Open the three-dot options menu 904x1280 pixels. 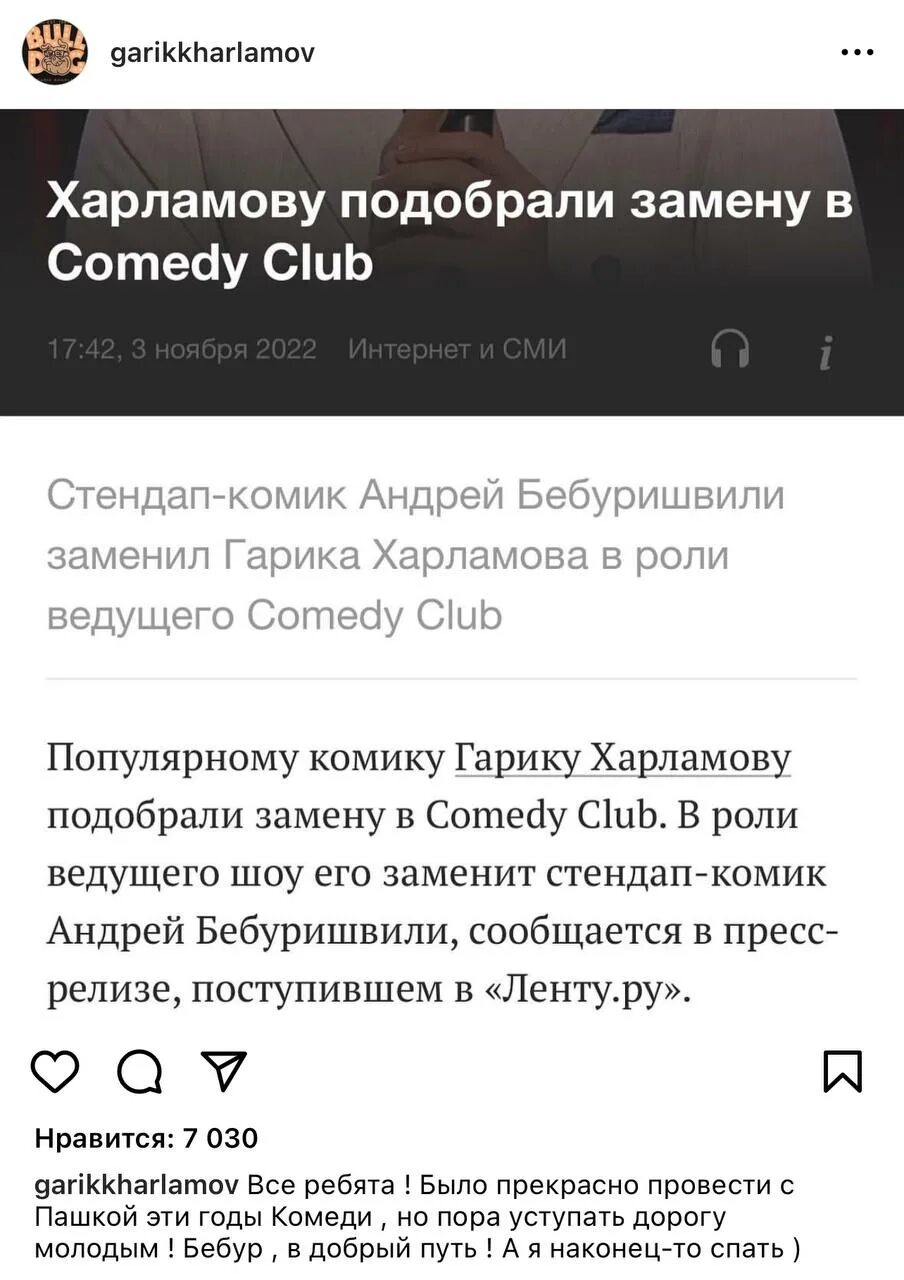857,52
